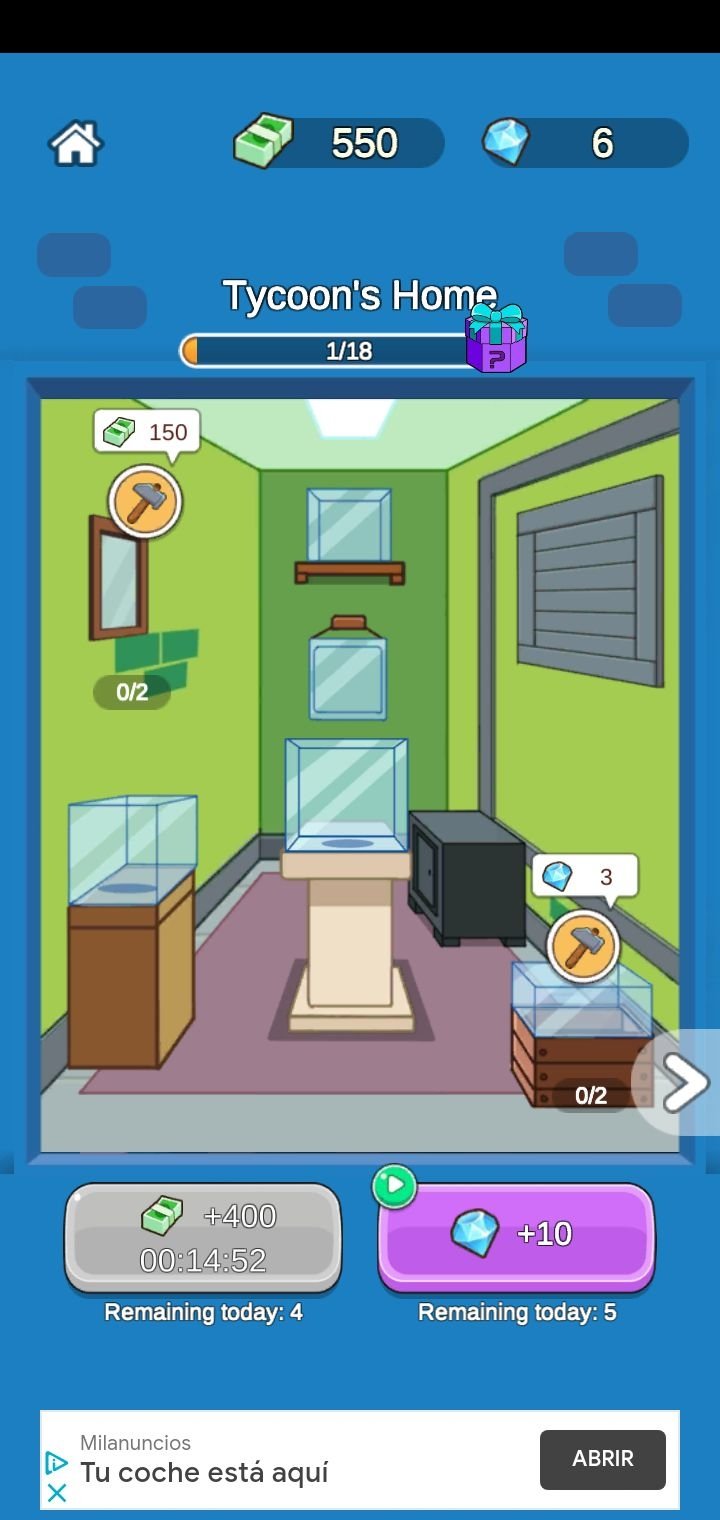Tap the 3 diamond hammer upgrade
This screenshot has width=720, height=1520.
[x=584, y=946]
